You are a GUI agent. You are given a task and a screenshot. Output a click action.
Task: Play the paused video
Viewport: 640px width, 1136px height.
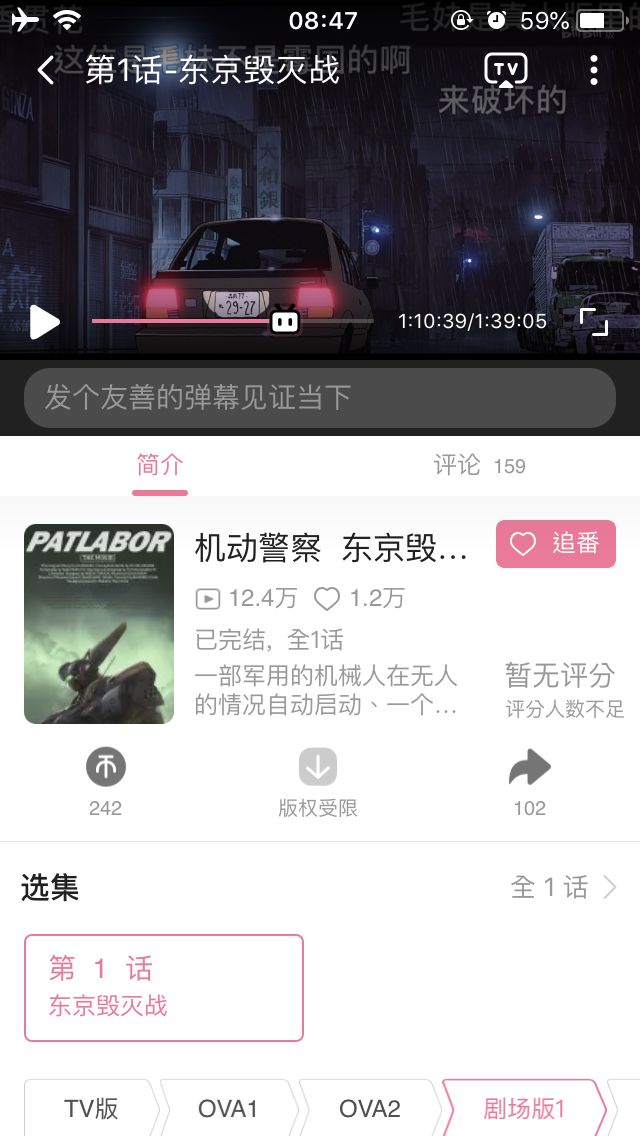[45, 322]
